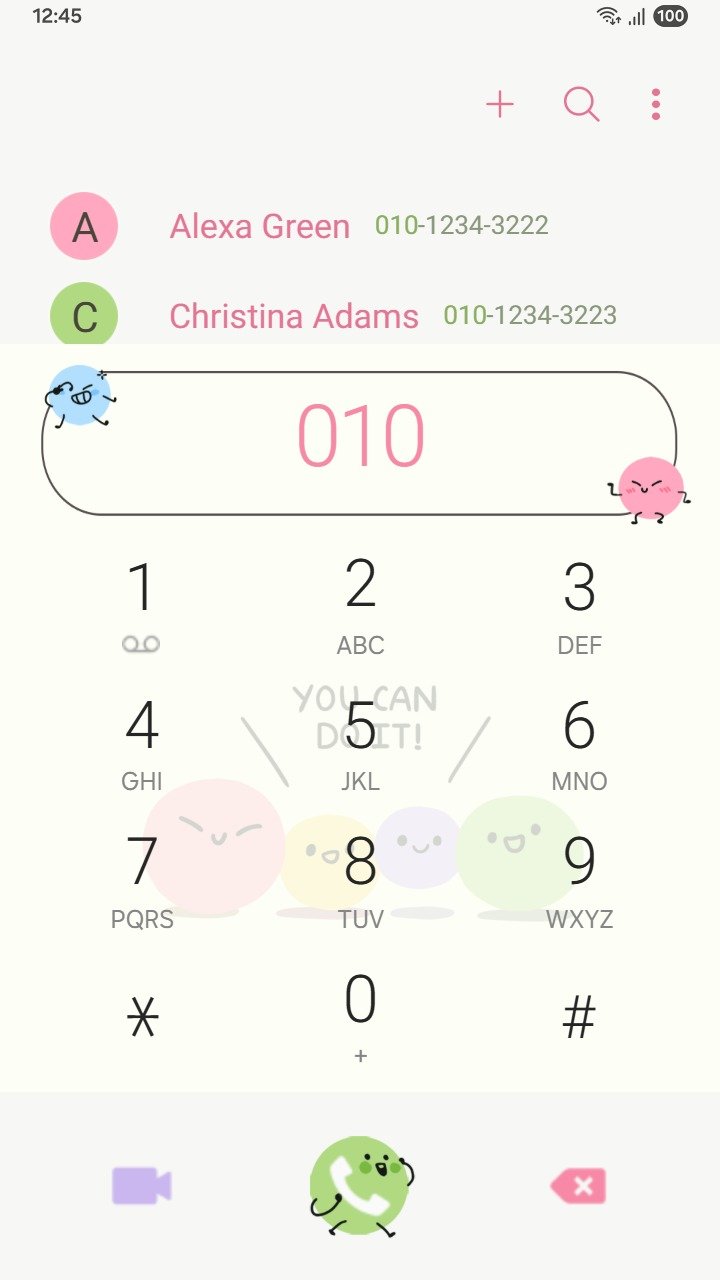The image size is (720, 1280).
Task: Enter digit 3 DEF
Action: pyautogui.click(x=579, y=602)
